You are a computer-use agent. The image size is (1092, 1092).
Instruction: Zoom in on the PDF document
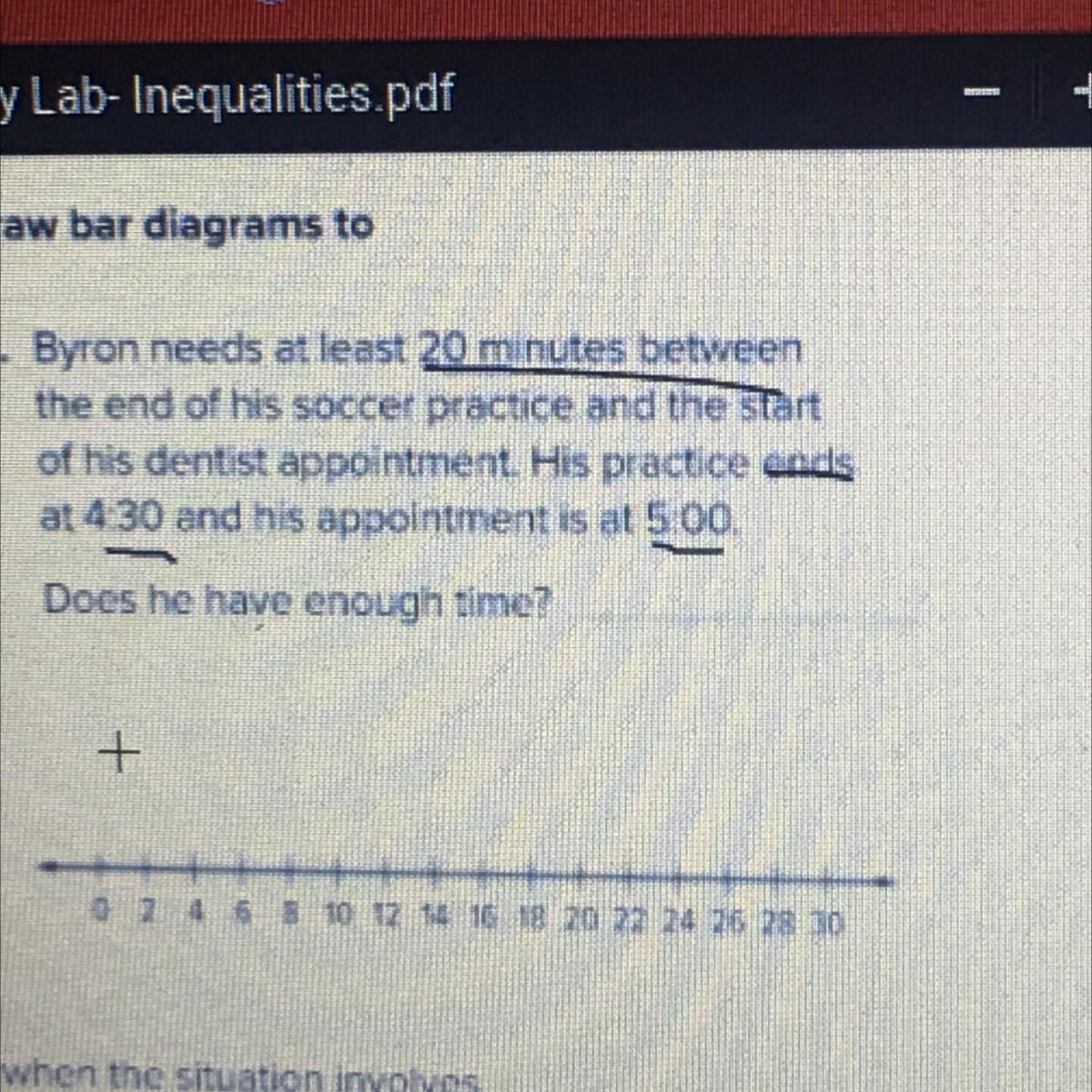[x=1082, y=91]
